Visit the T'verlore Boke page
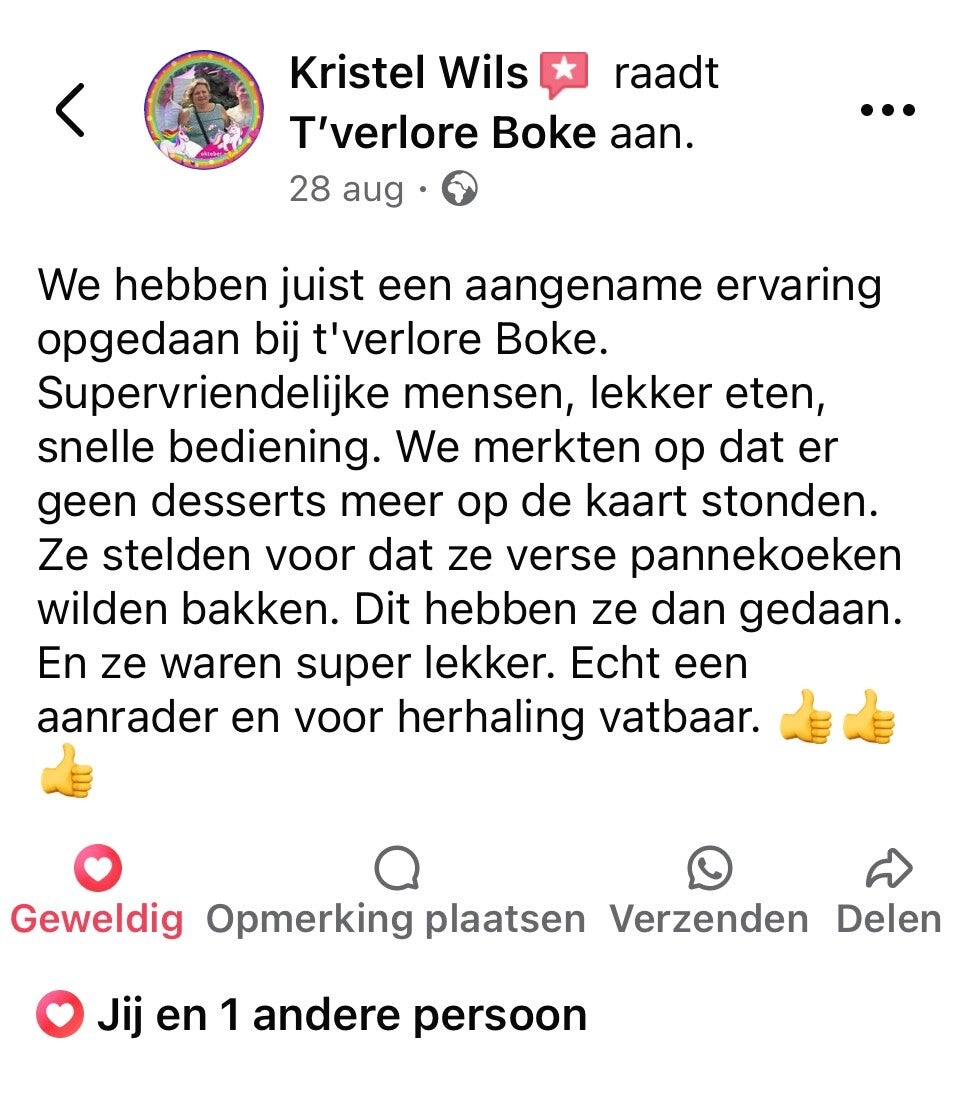The height and width of the screenshot is (1115, 960). 443,132
